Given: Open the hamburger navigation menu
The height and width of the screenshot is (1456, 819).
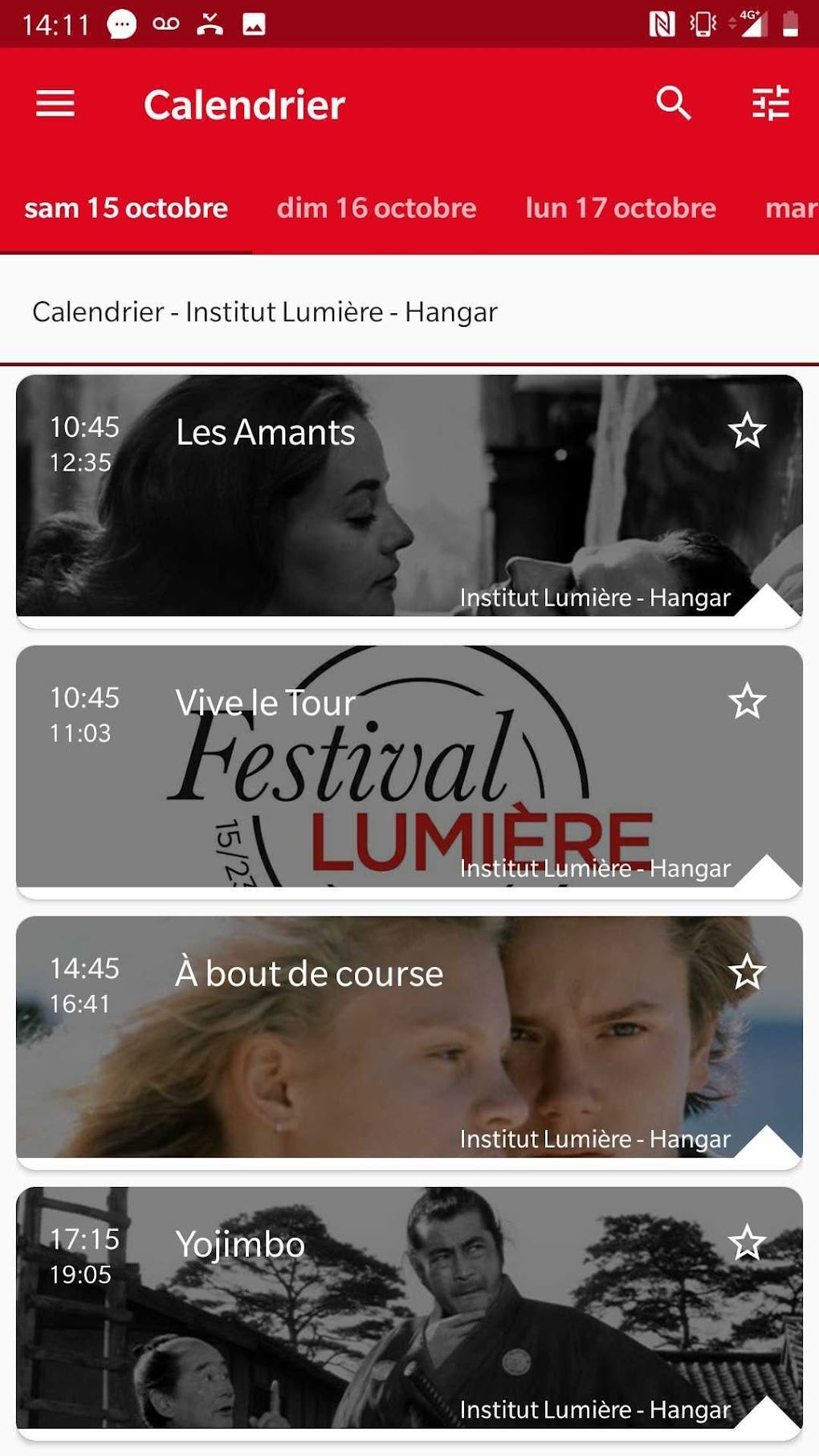Looking at the screenshot, I should click(55, 104).
